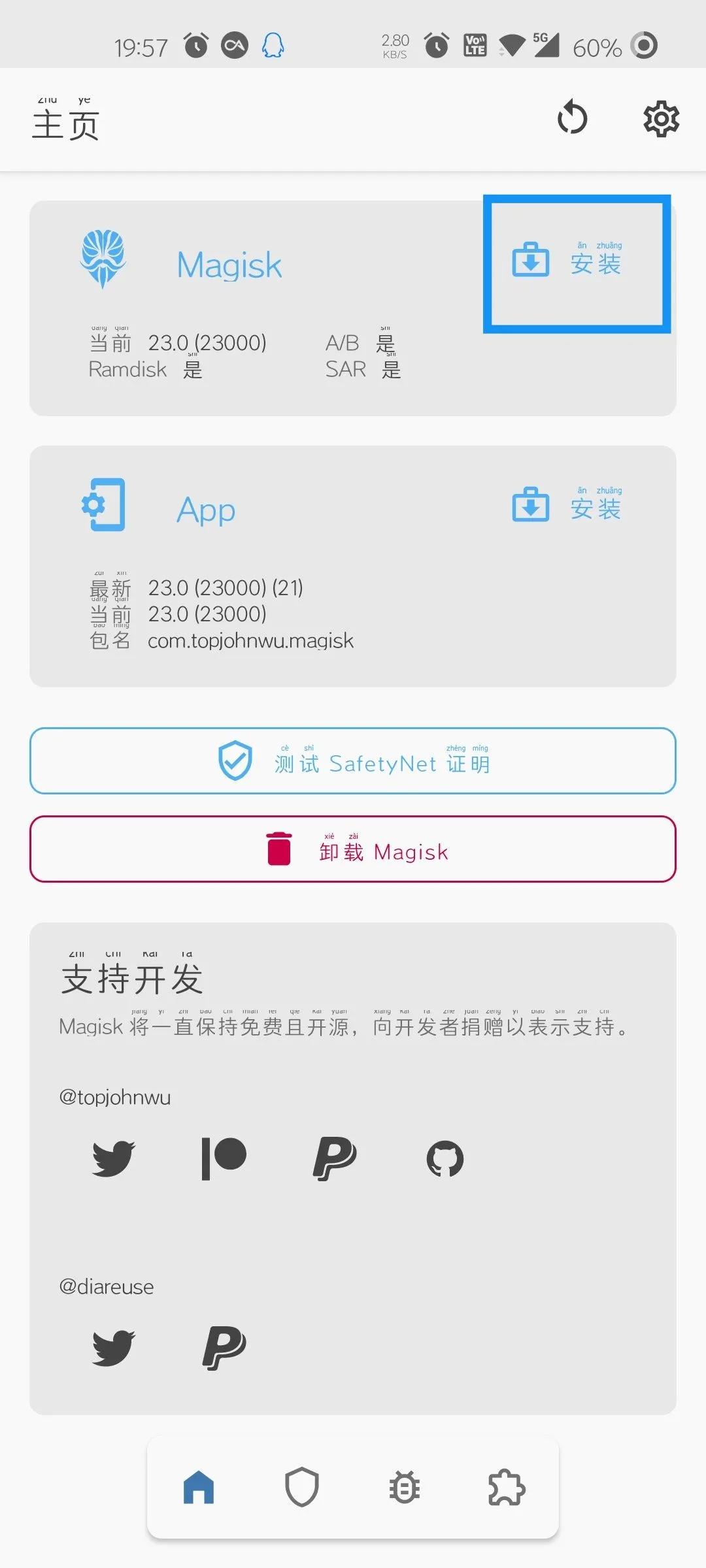This screenshot has height=1568, width=706.
Task: Open Magisk settings via the gear icon
Action: click(661, 120)
